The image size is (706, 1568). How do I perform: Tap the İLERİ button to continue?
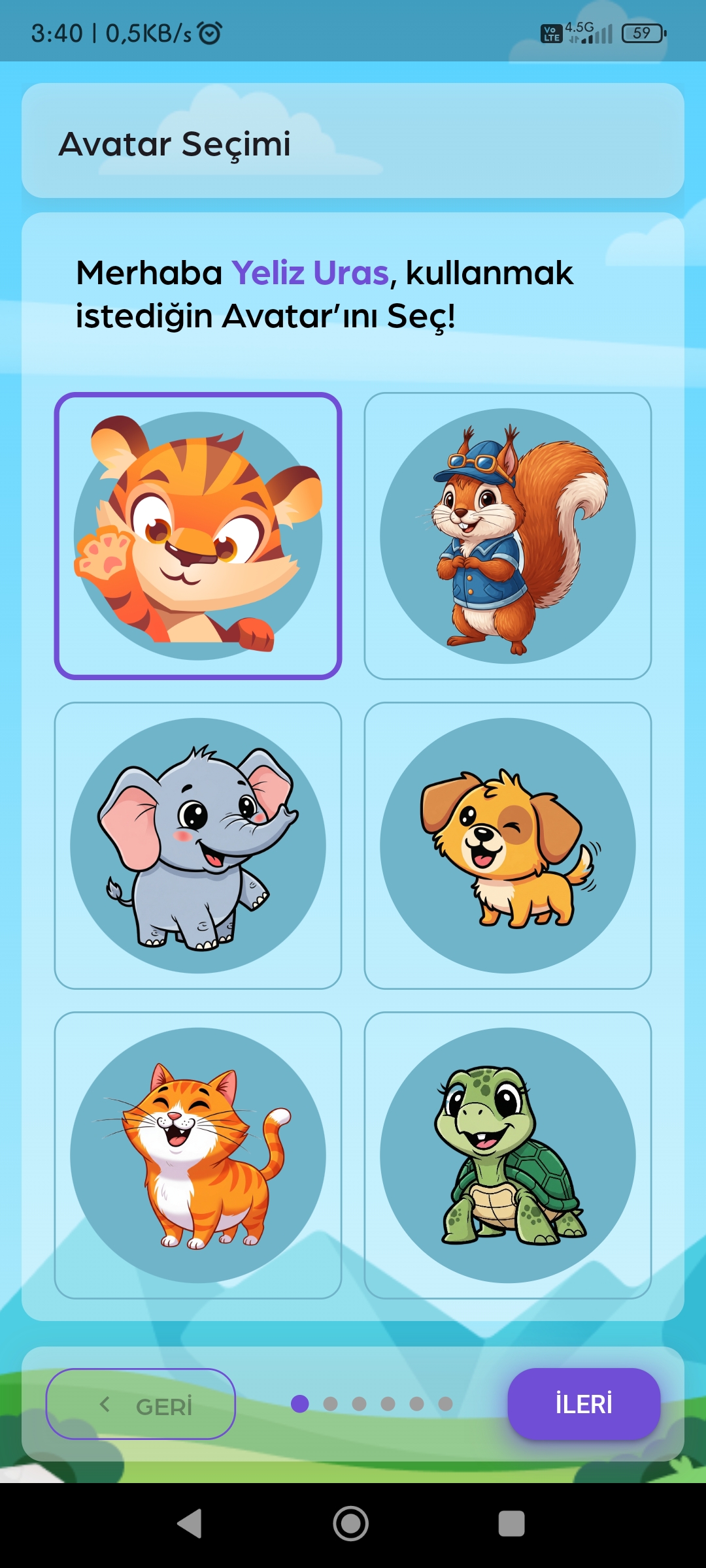pyautogui.click(x=584, y=1403)
